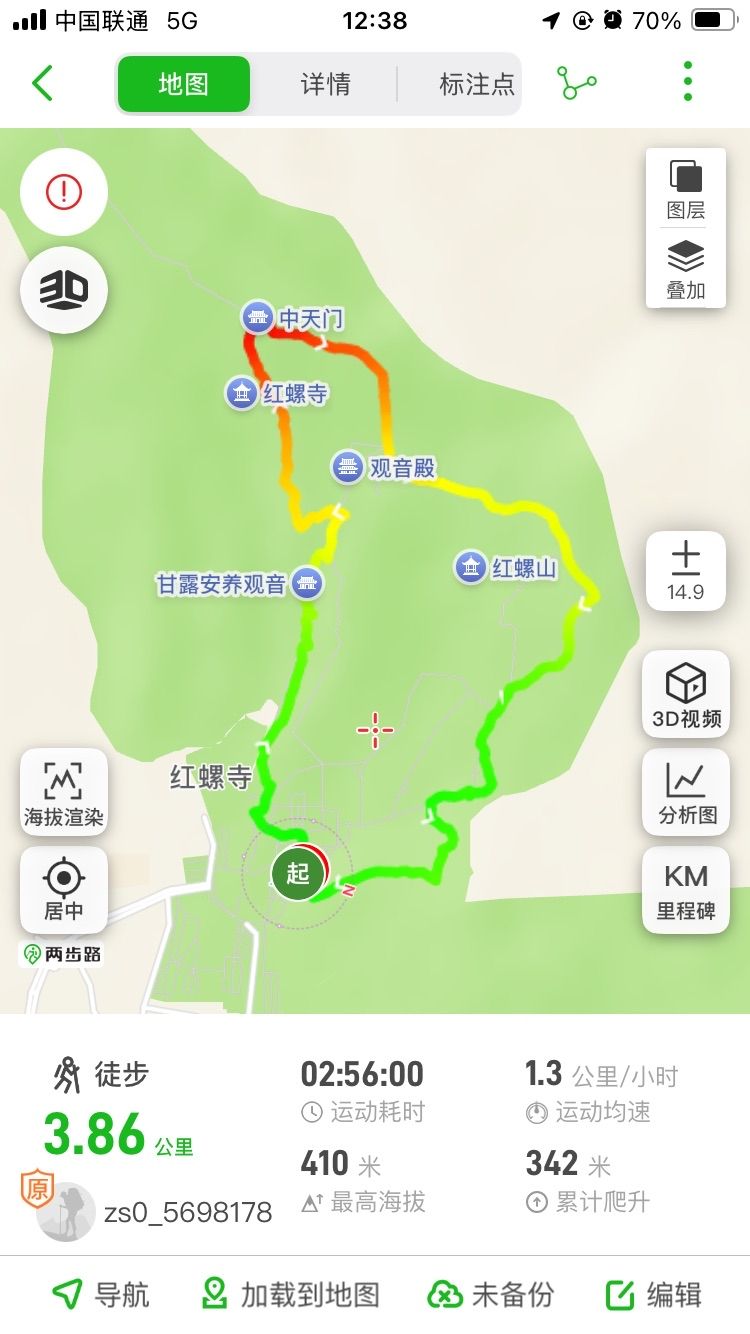Image resolution: width=750 pixels, height=1334 pixels.
Task: Switch to the 标注点 tab
Action: pos(476,84)
